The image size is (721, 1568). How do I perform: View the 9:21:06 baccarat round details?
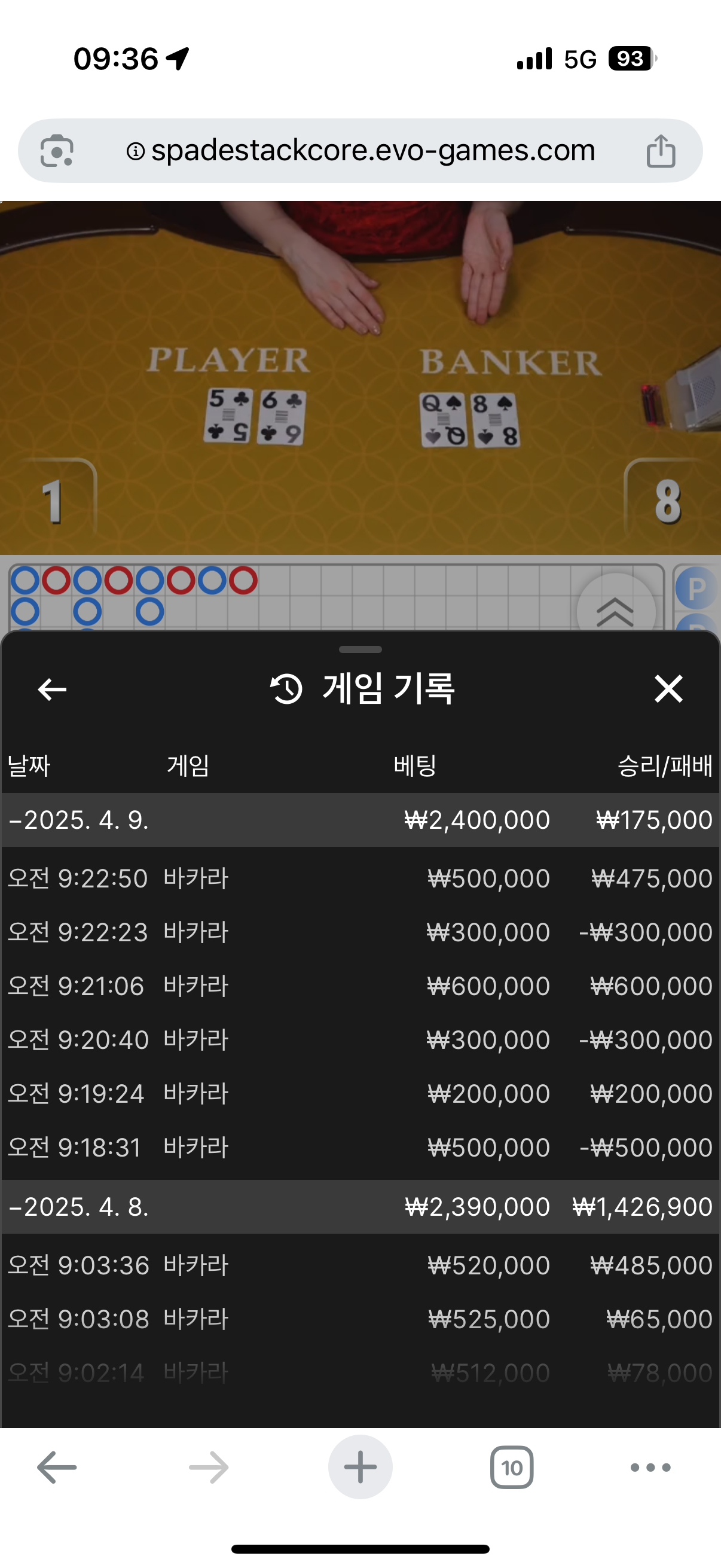tap(360, 986)
